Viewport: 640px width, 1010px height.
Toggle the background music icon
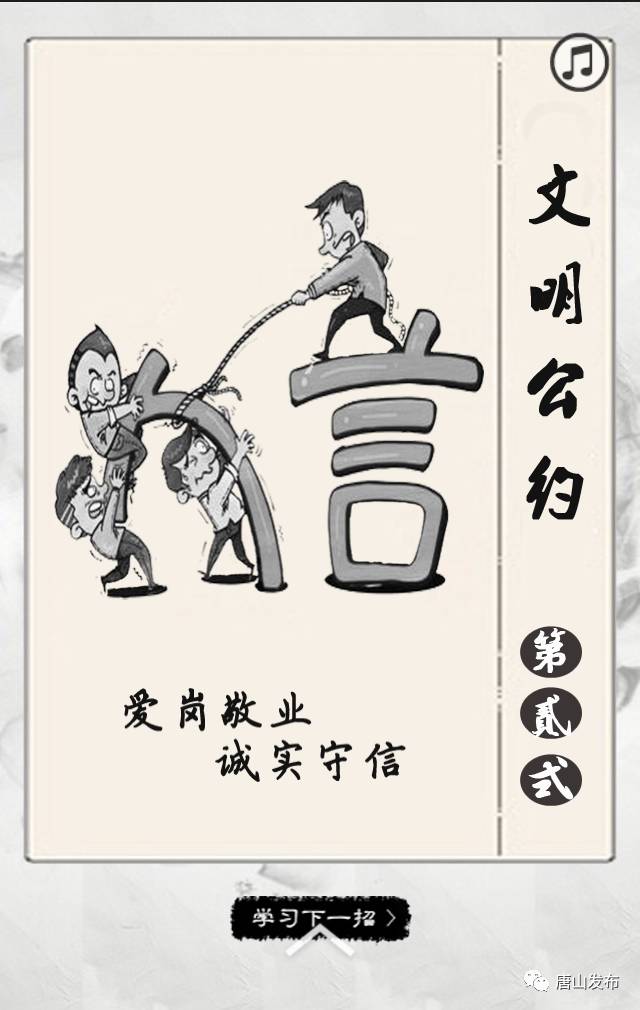point(580,62)
